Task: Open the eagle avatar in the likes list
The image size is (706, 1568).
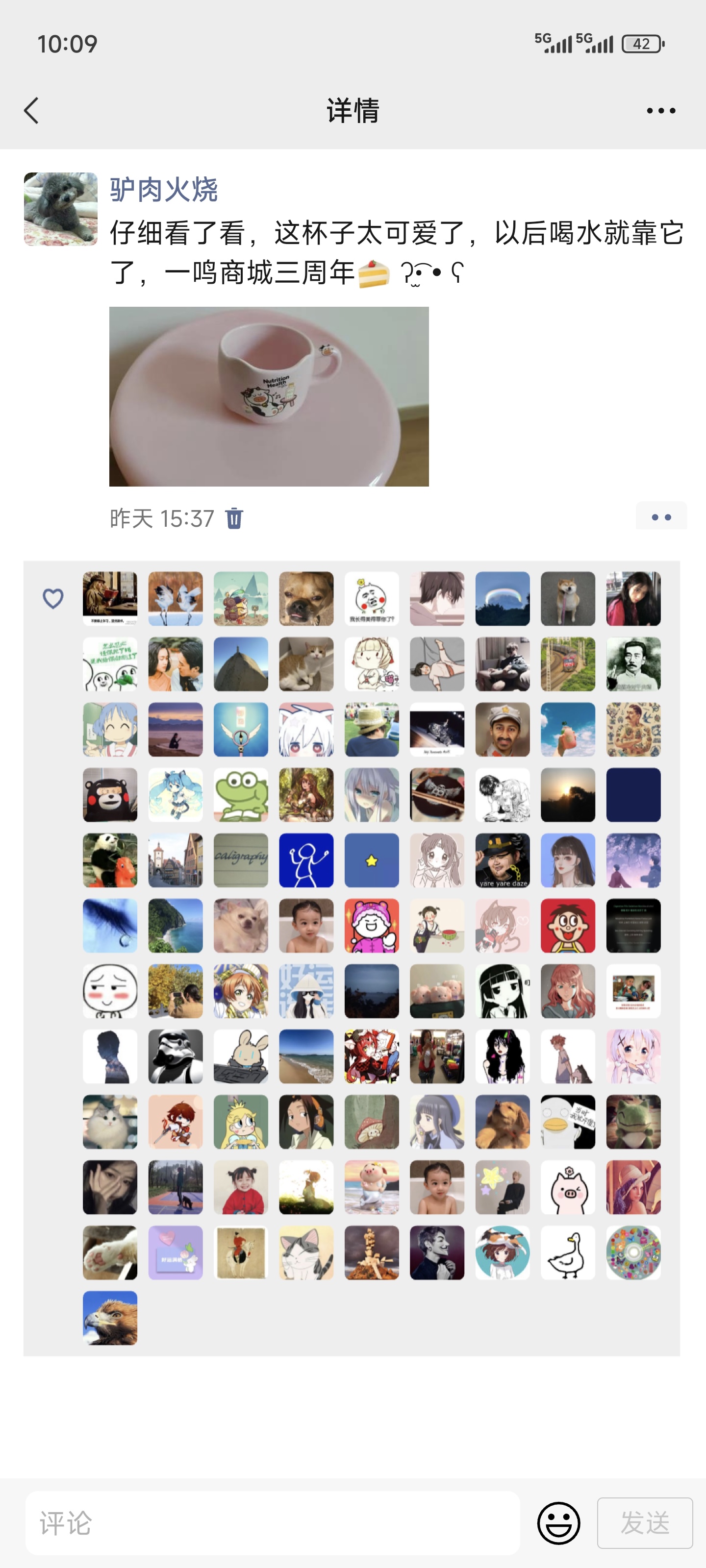Action: tap(110, 1318)
